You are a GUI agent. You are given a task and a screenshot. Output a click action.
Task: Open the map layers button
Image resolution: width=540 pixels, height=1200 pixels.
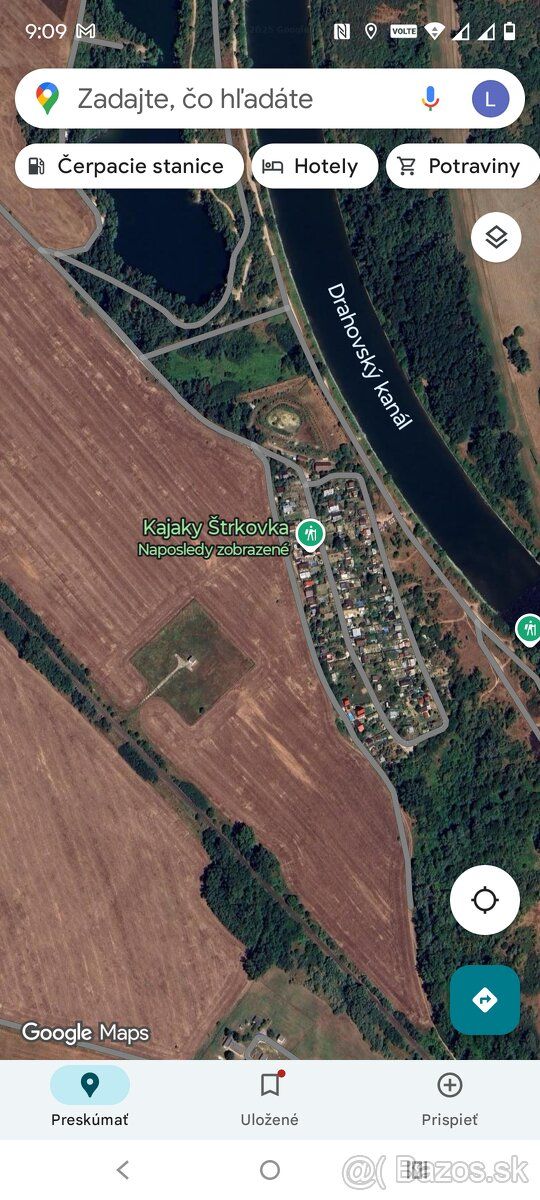[x=496, y=237]
